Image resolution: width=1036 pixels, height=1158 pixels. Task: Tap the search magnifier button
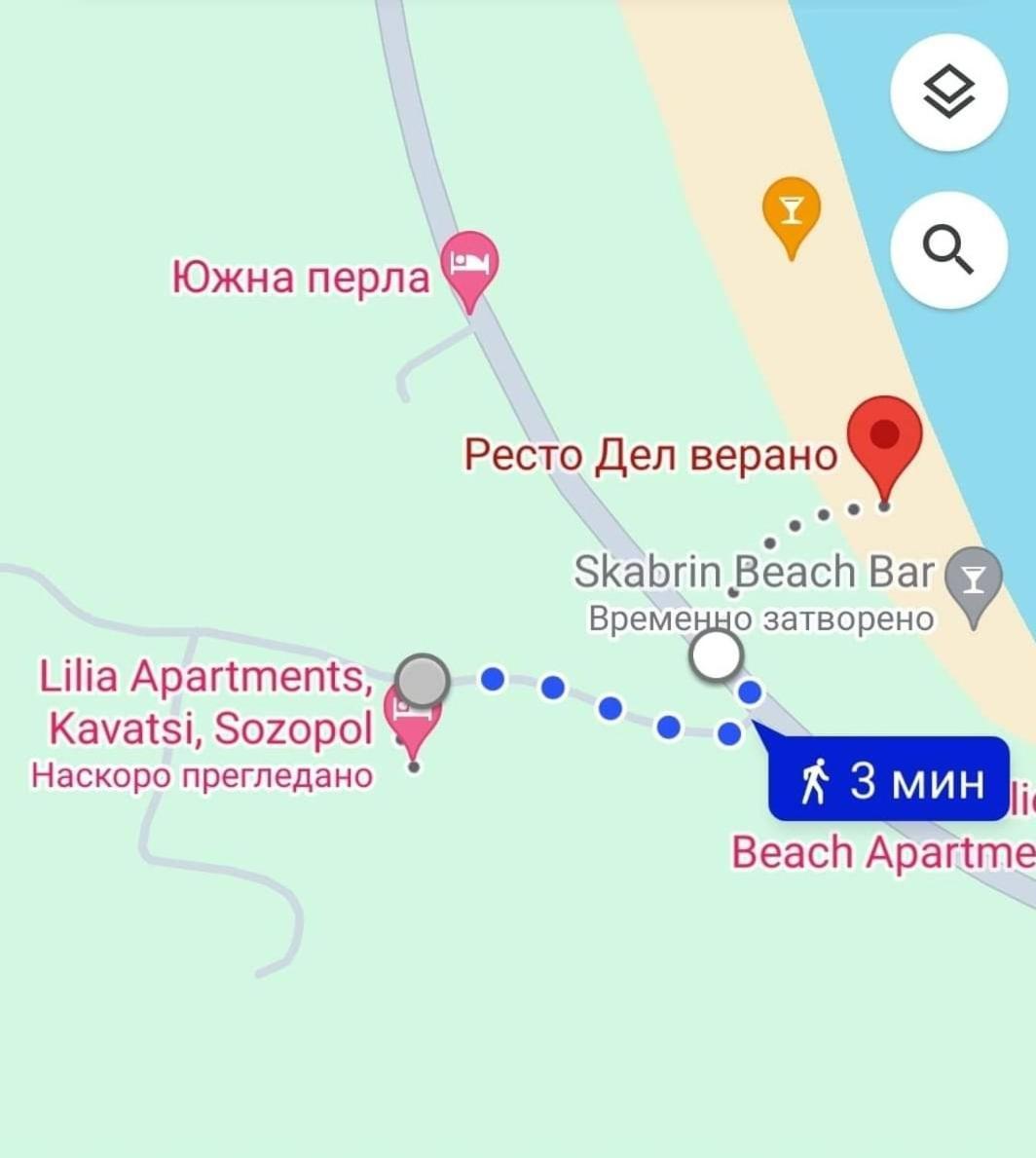click(x=947, y=250)
